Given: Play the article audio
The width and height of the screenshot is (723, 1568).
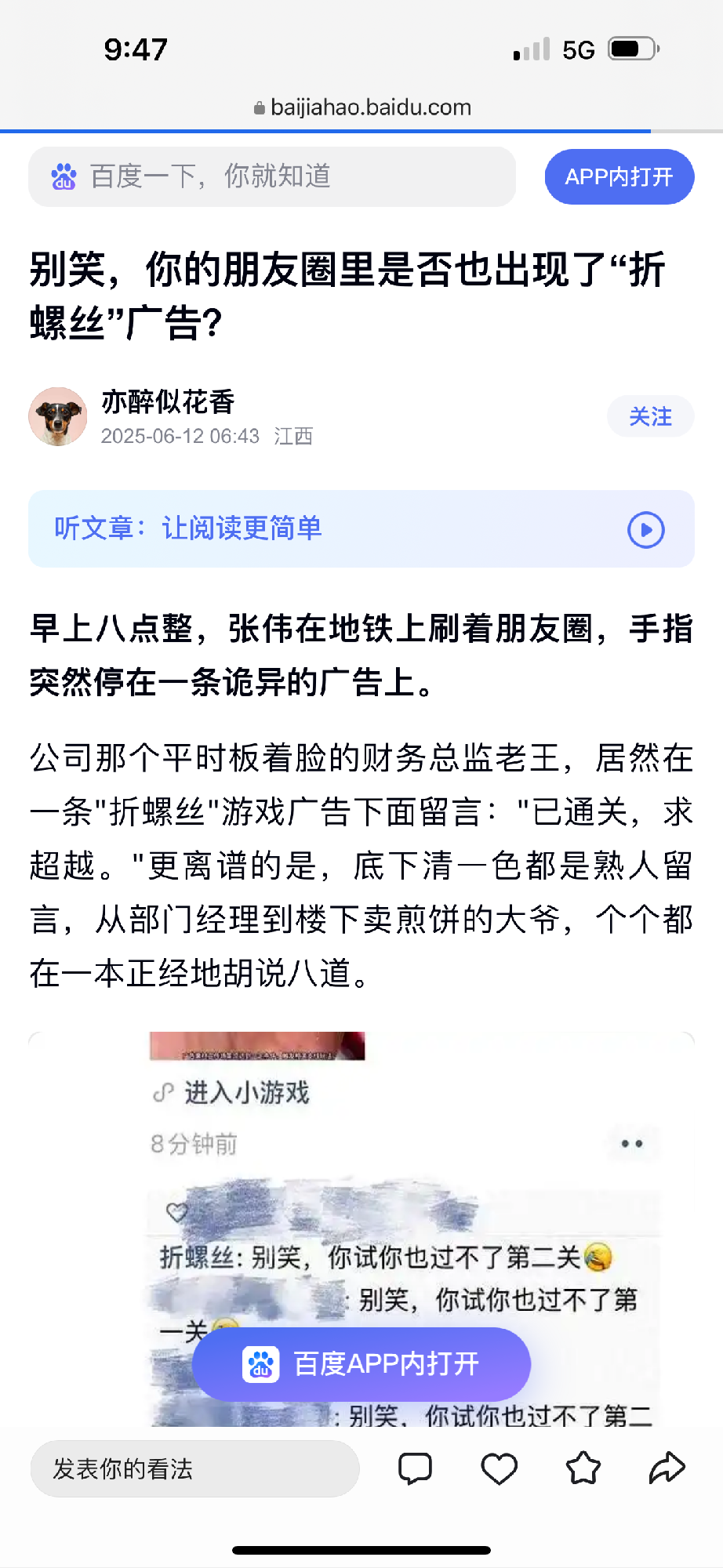Looking at the screenshot, I should pyautogui.click(x=645, y=530).
